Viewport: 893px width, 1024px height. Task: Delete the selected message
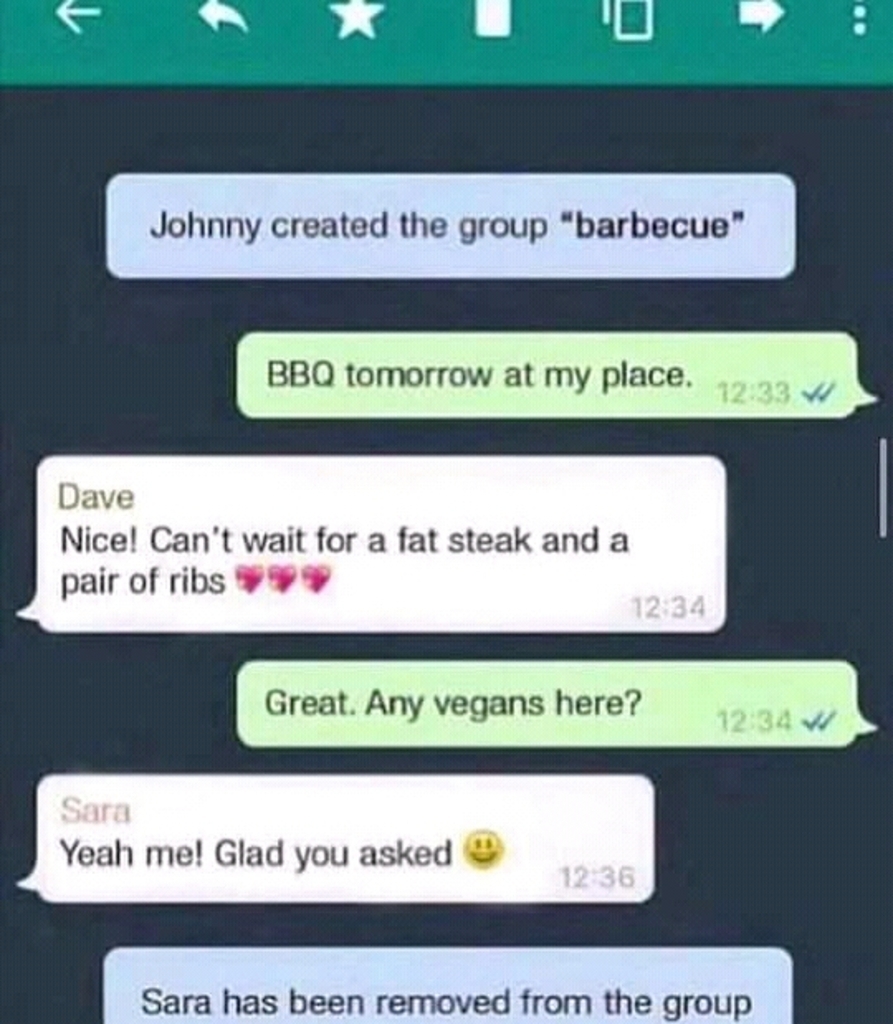point(493,17)
